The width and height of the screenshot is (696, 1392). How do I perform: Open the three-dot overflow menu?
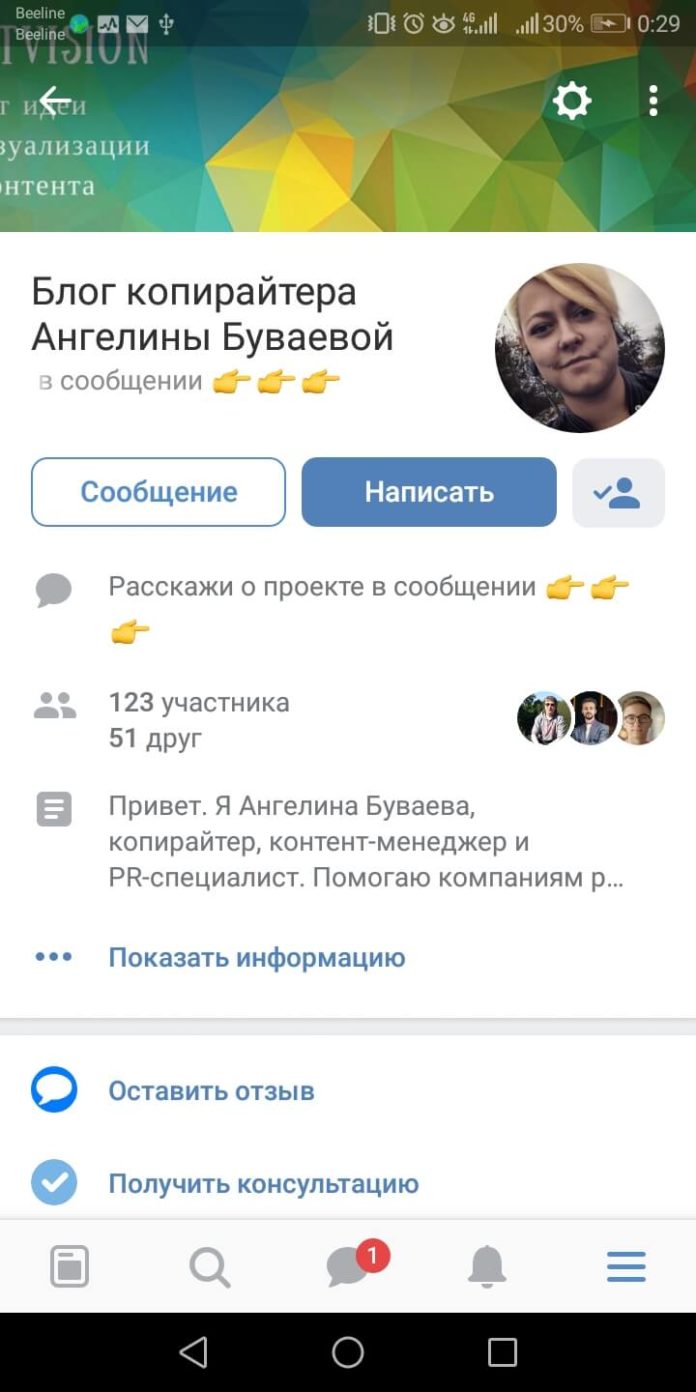tap(653, 101)
